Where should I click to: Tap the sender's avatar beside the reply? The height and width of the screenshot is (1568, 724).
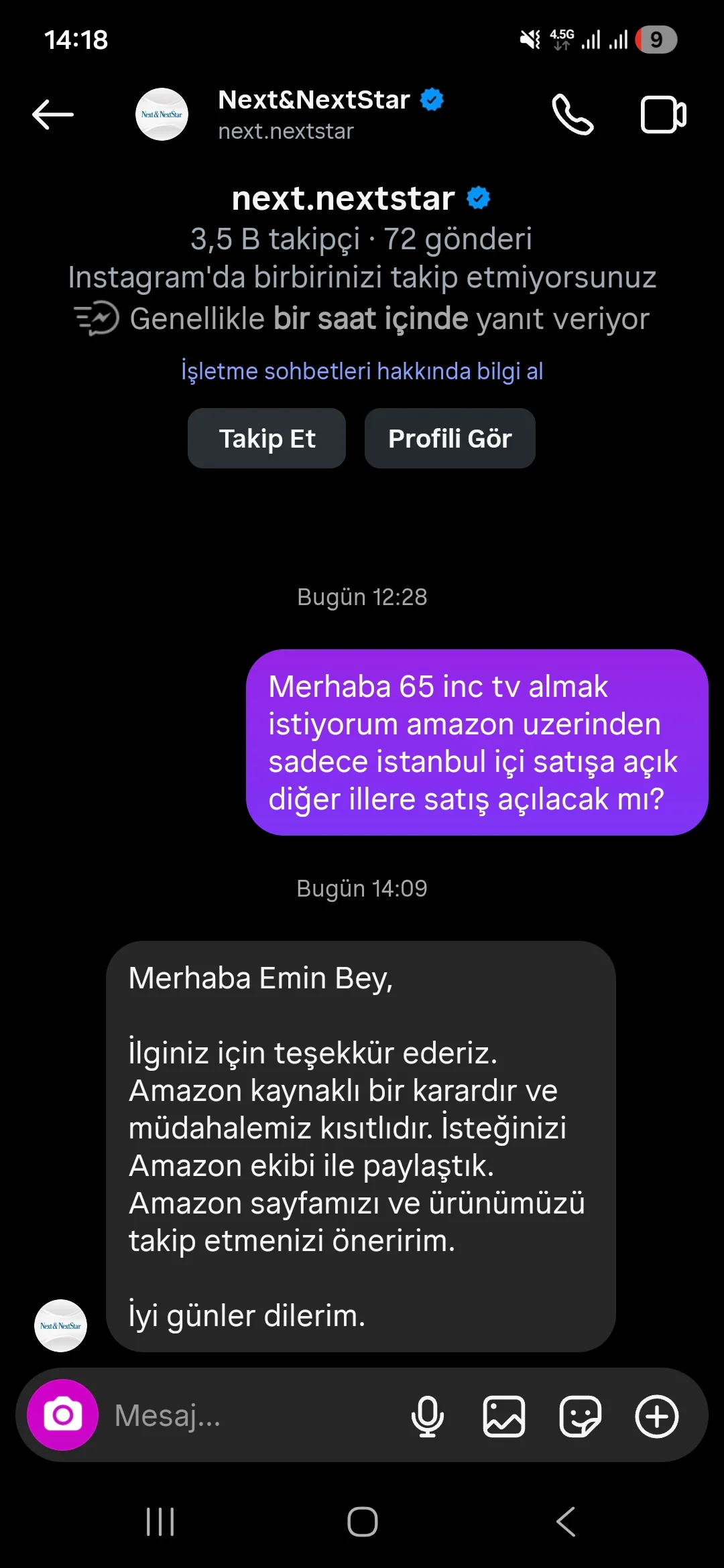tap(60, 1325)
